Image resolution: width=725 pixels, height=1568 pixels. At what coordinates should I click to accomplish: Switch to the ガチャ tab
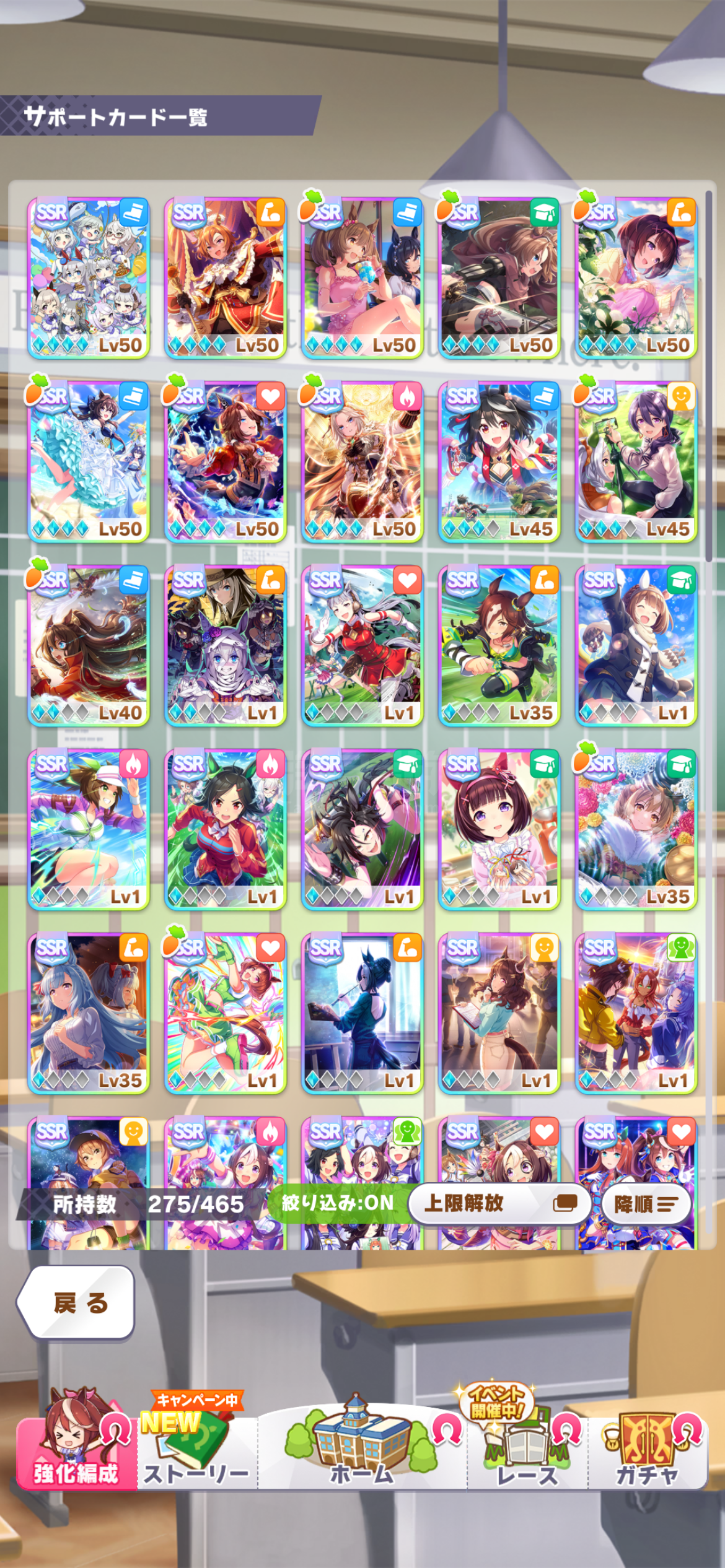(646, 1443)
